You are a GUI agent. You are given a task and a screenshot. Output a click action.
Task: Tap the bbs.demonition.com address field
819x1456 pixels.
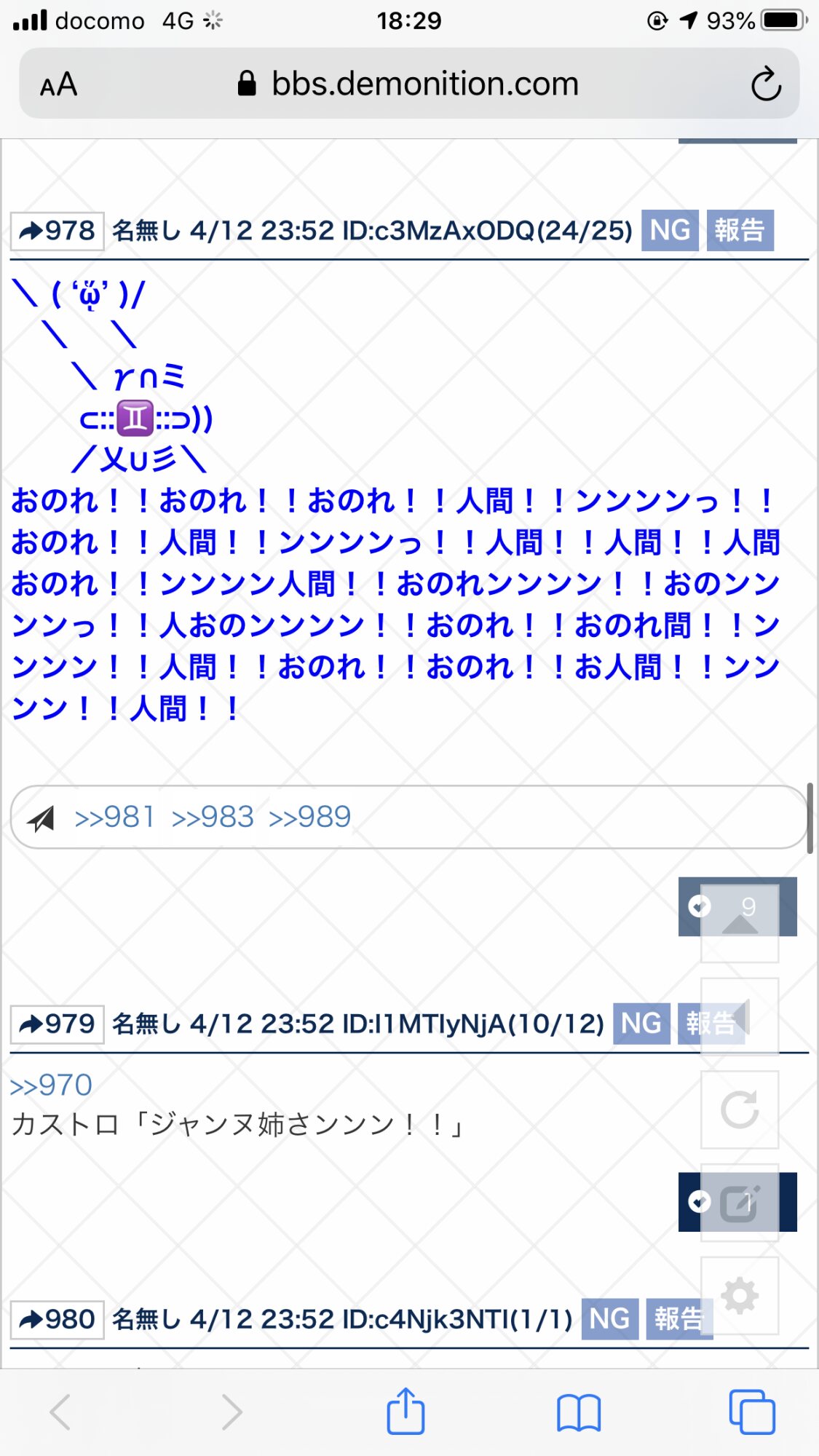coord(409,84)
